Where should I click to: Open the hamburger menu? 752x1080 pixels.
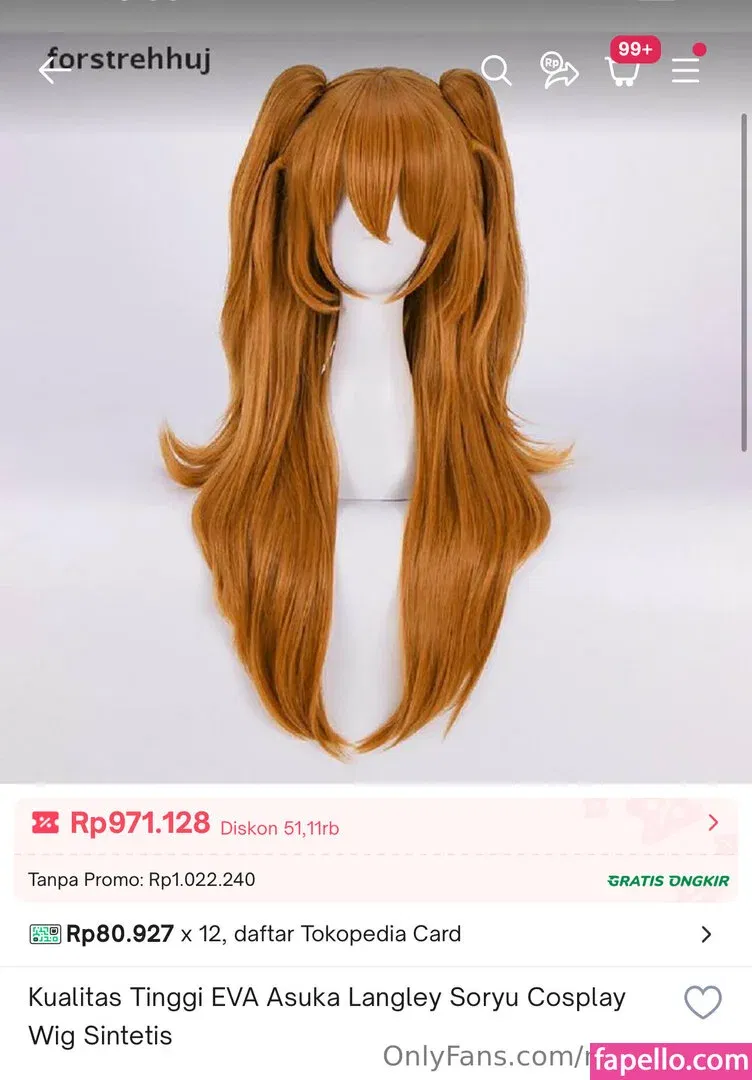(686, 70)
